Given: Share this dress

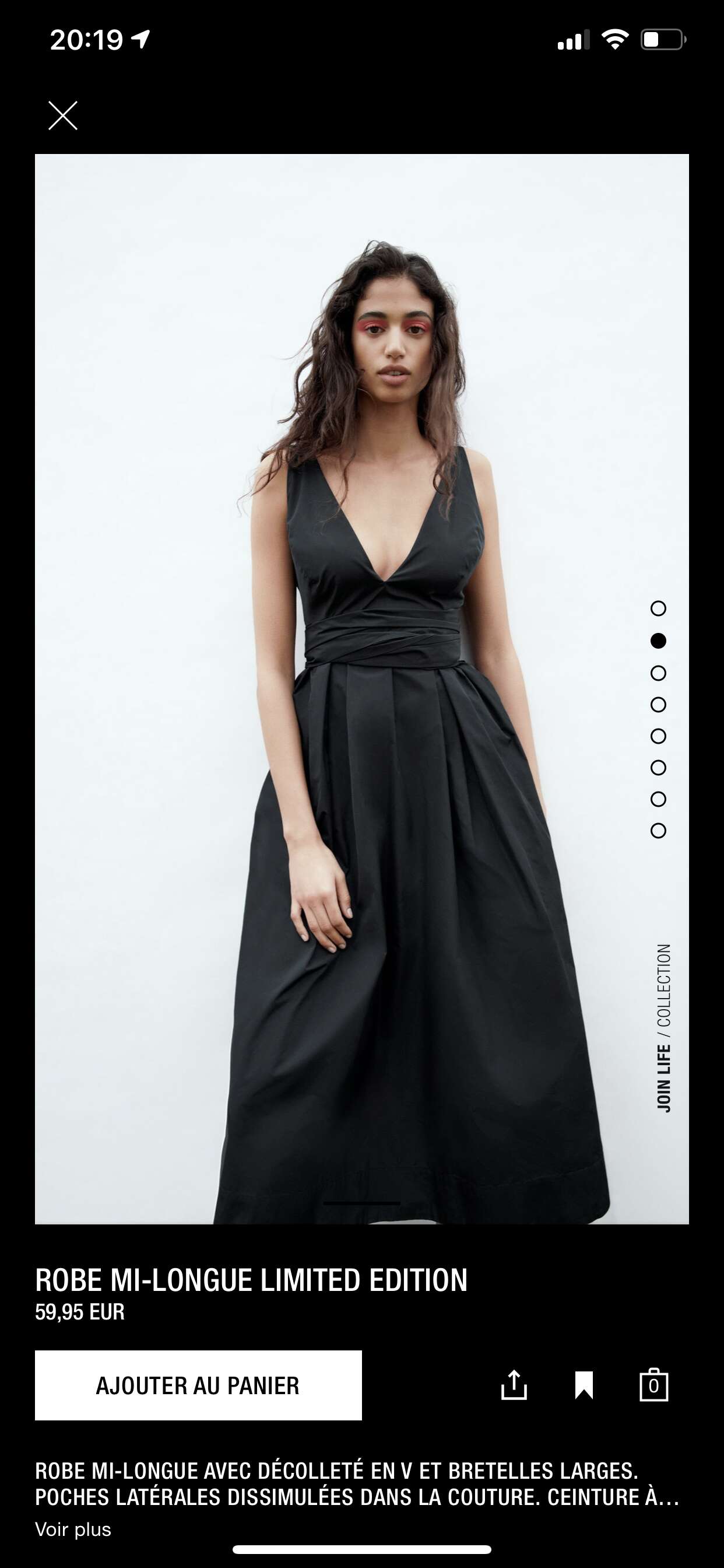Looking at the screenshot, I should [514, 1385].
